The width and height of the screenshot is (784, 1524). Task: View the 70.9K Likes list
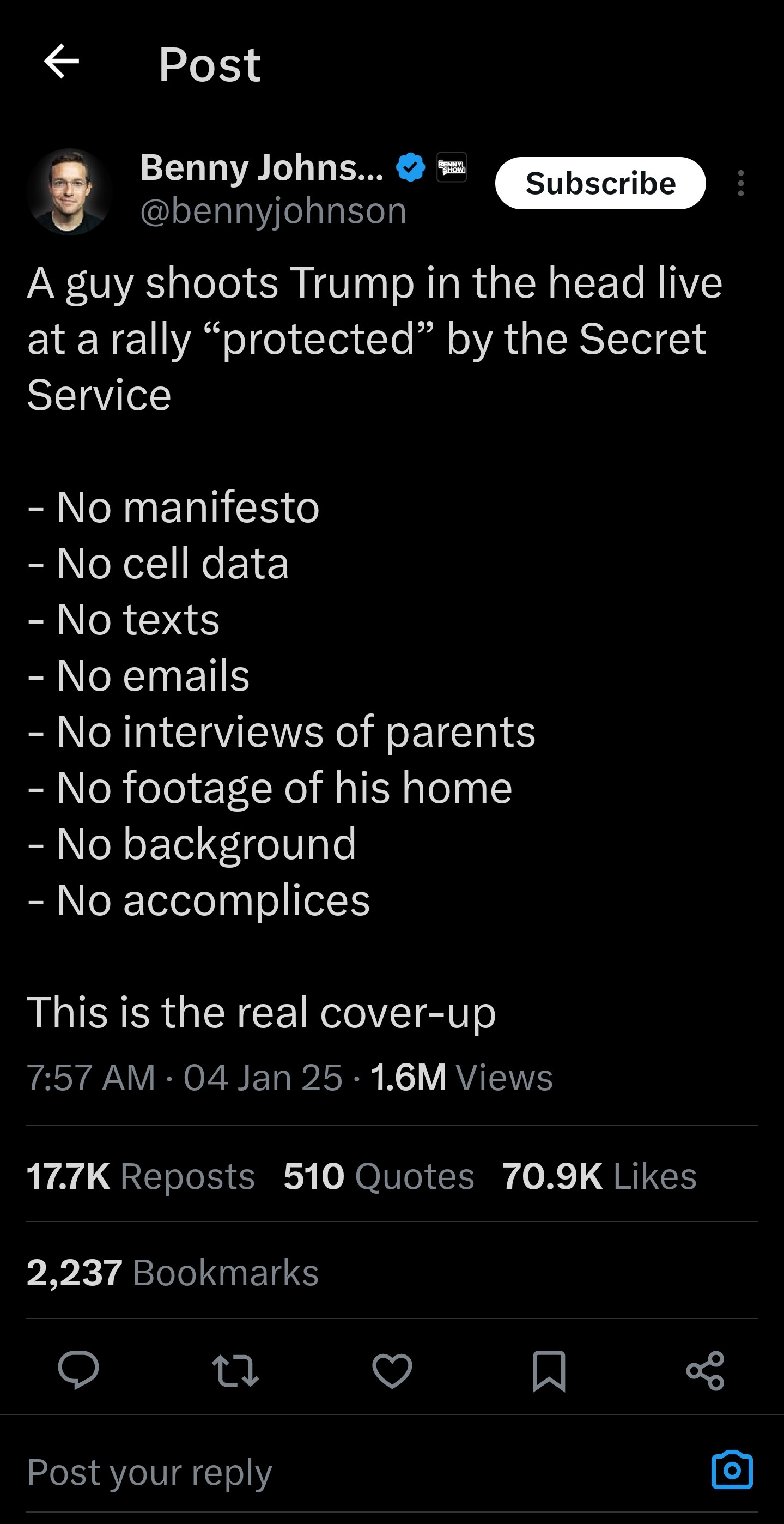(x=599, y=1176)
